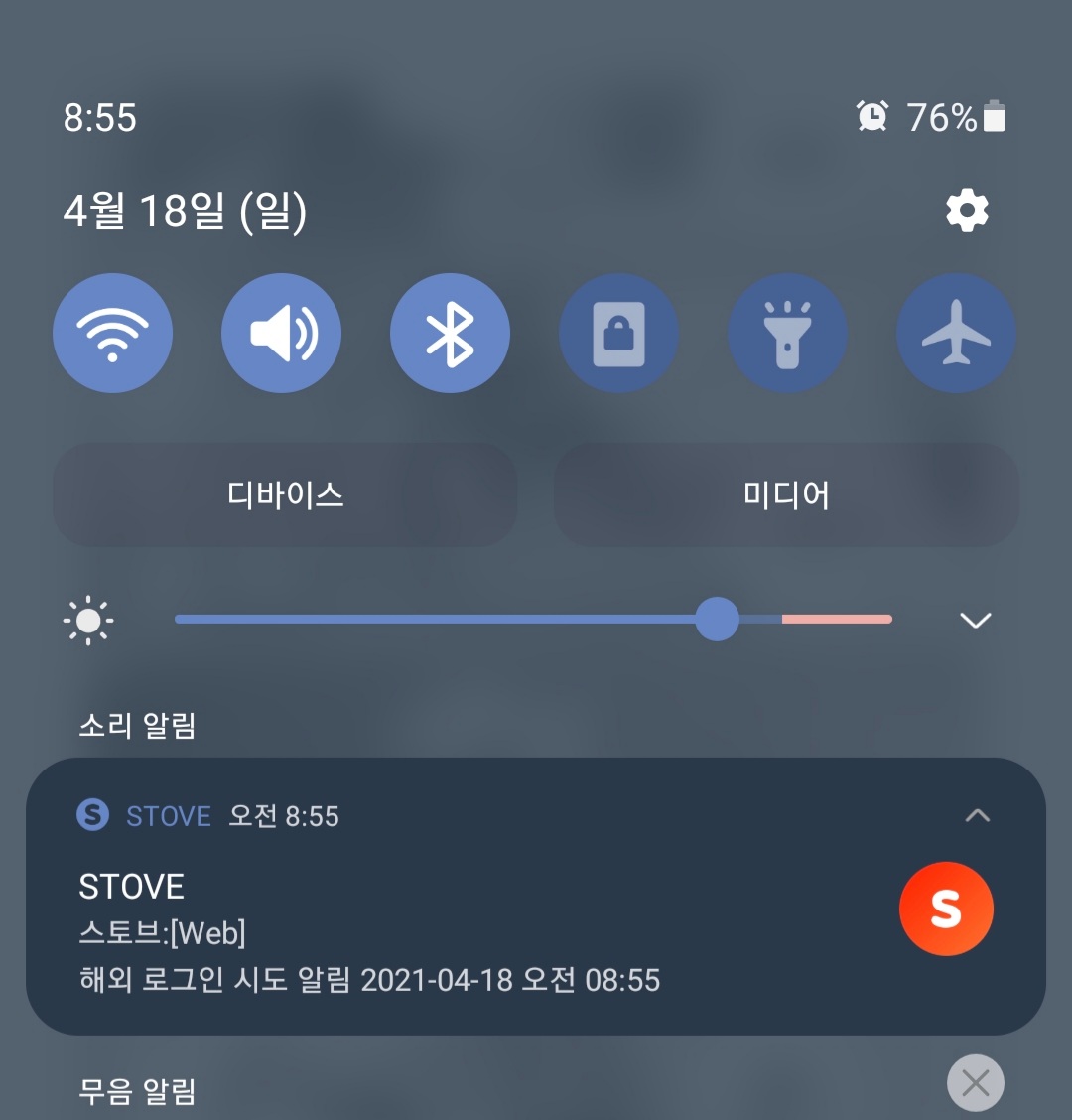This screenshot has height=1120, width=1072.
Task: Collapse the STOVE notification
Action: coord(977,816)
